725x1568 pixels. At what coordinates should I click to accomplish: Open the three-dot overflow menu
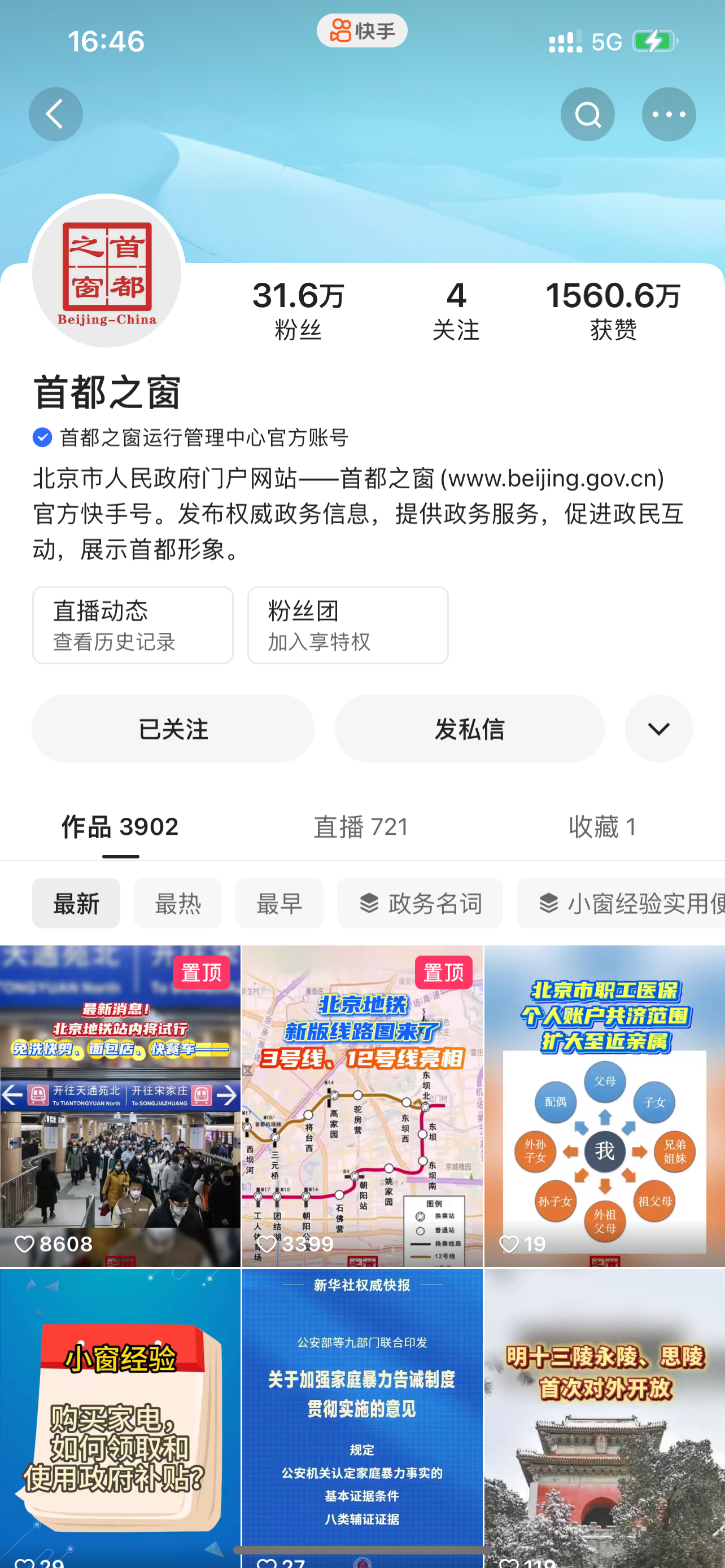pyautogui.click(x=668, y=114)
